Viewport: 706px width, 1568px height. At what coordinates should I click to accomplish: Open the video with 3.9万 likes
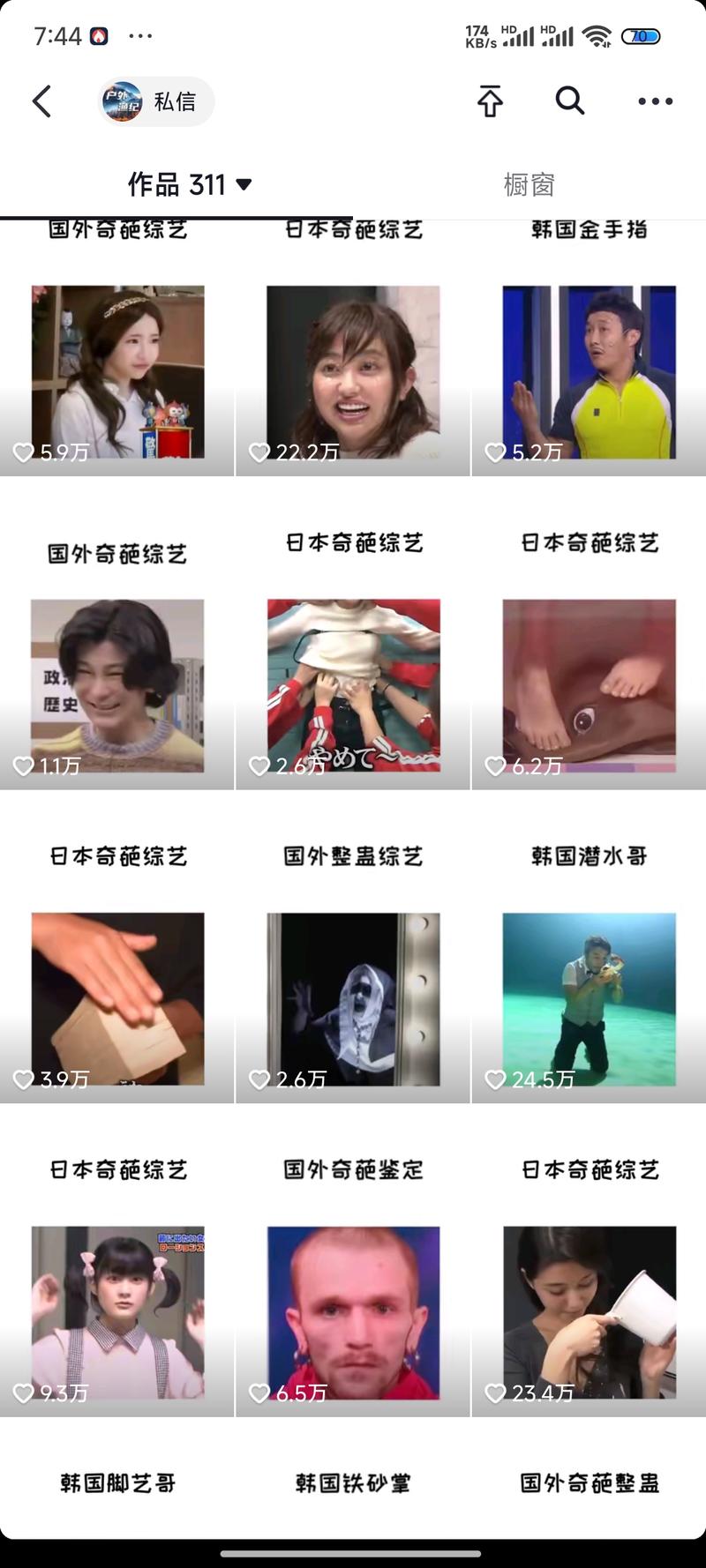(117, 997)
